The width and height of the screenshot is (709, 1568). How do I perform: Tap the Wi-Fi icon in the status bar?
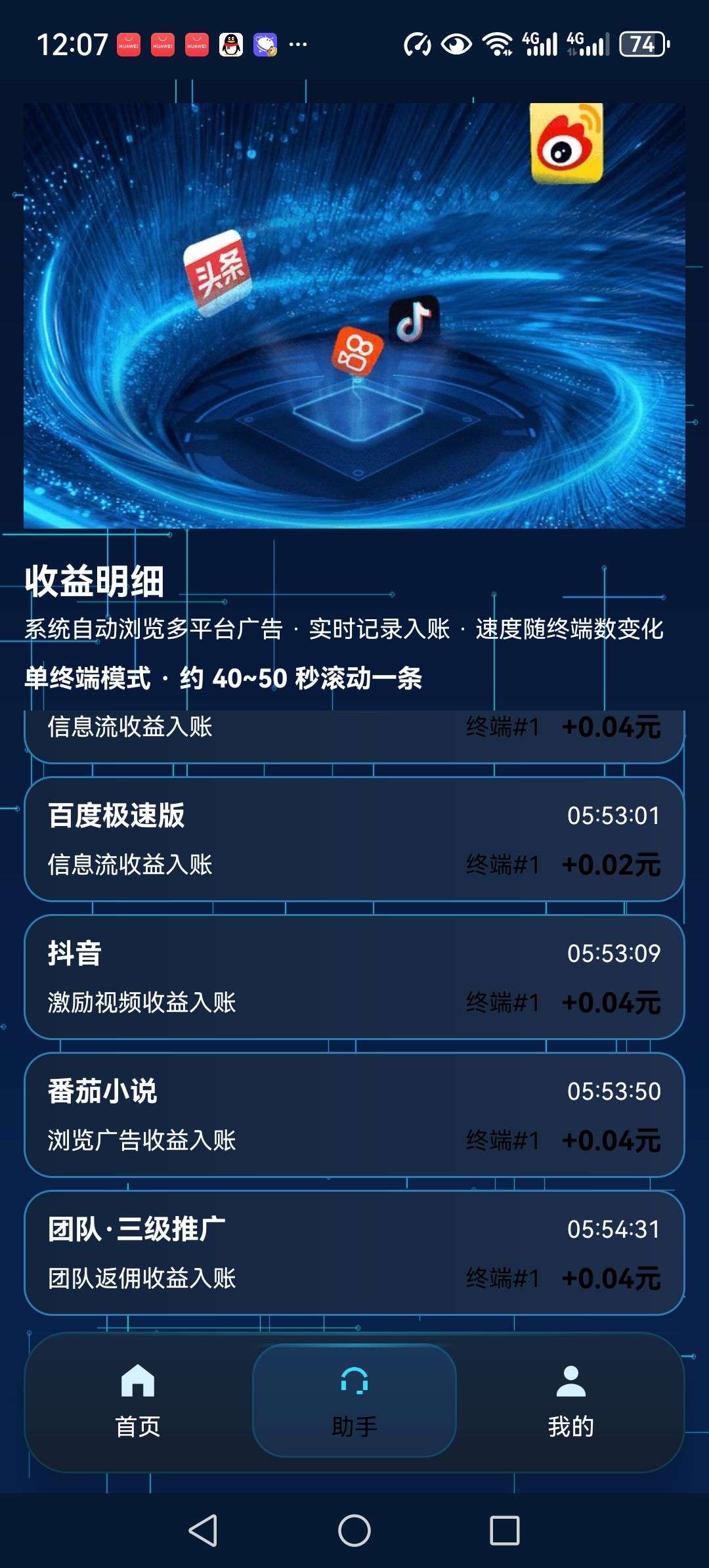[497, 44]
